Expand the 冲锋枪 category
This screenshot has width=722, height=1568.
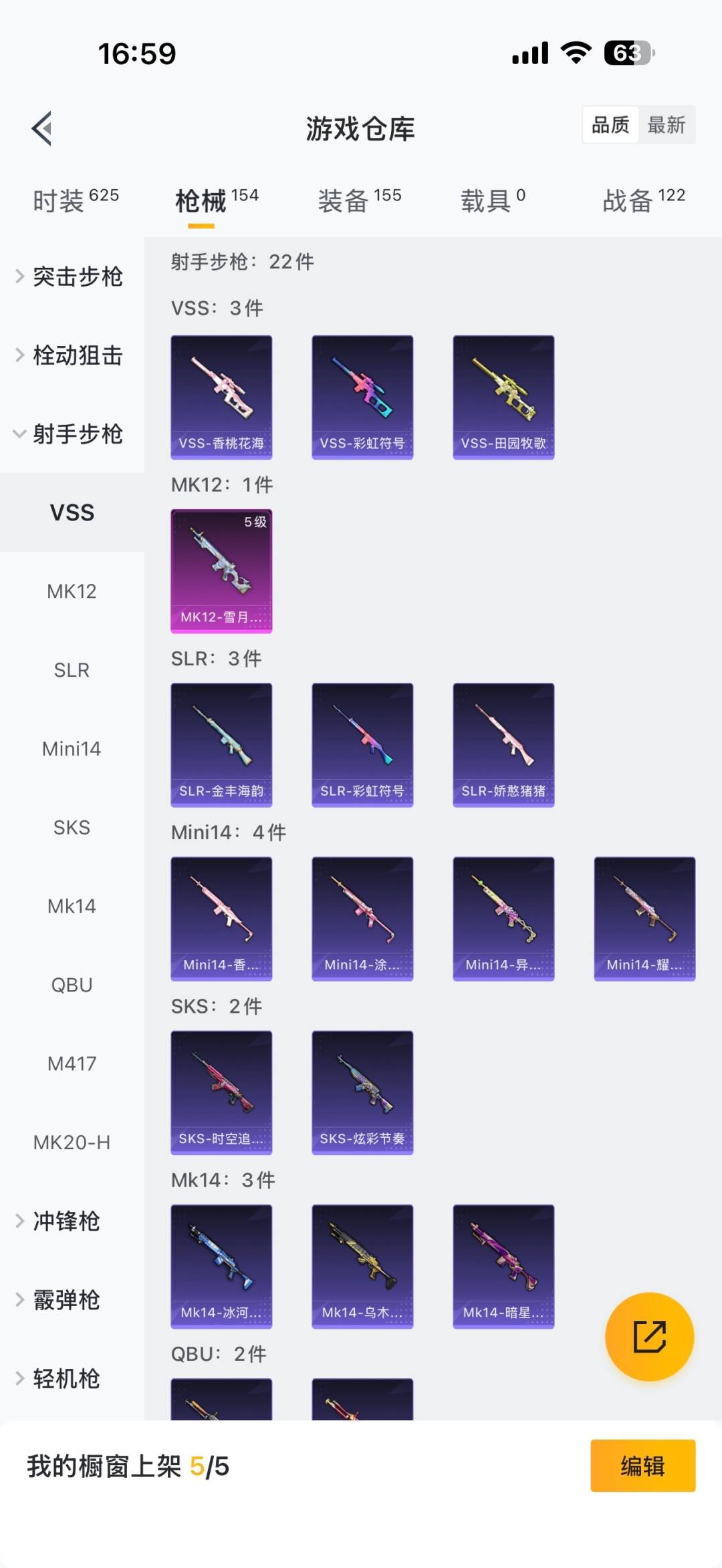(x=67, y=1221)
